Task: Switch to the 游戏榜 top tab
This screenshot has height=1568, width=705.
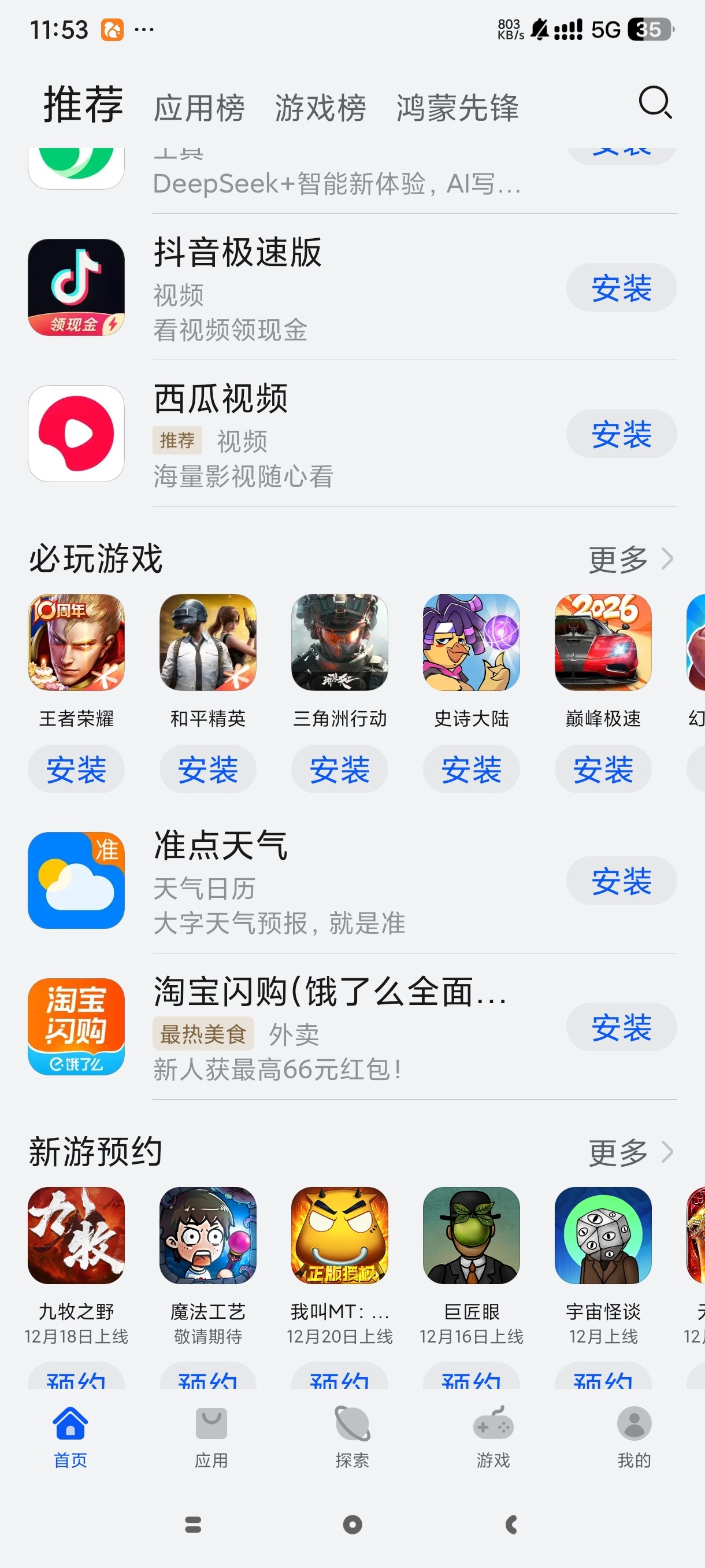Action: click(320, 108)
